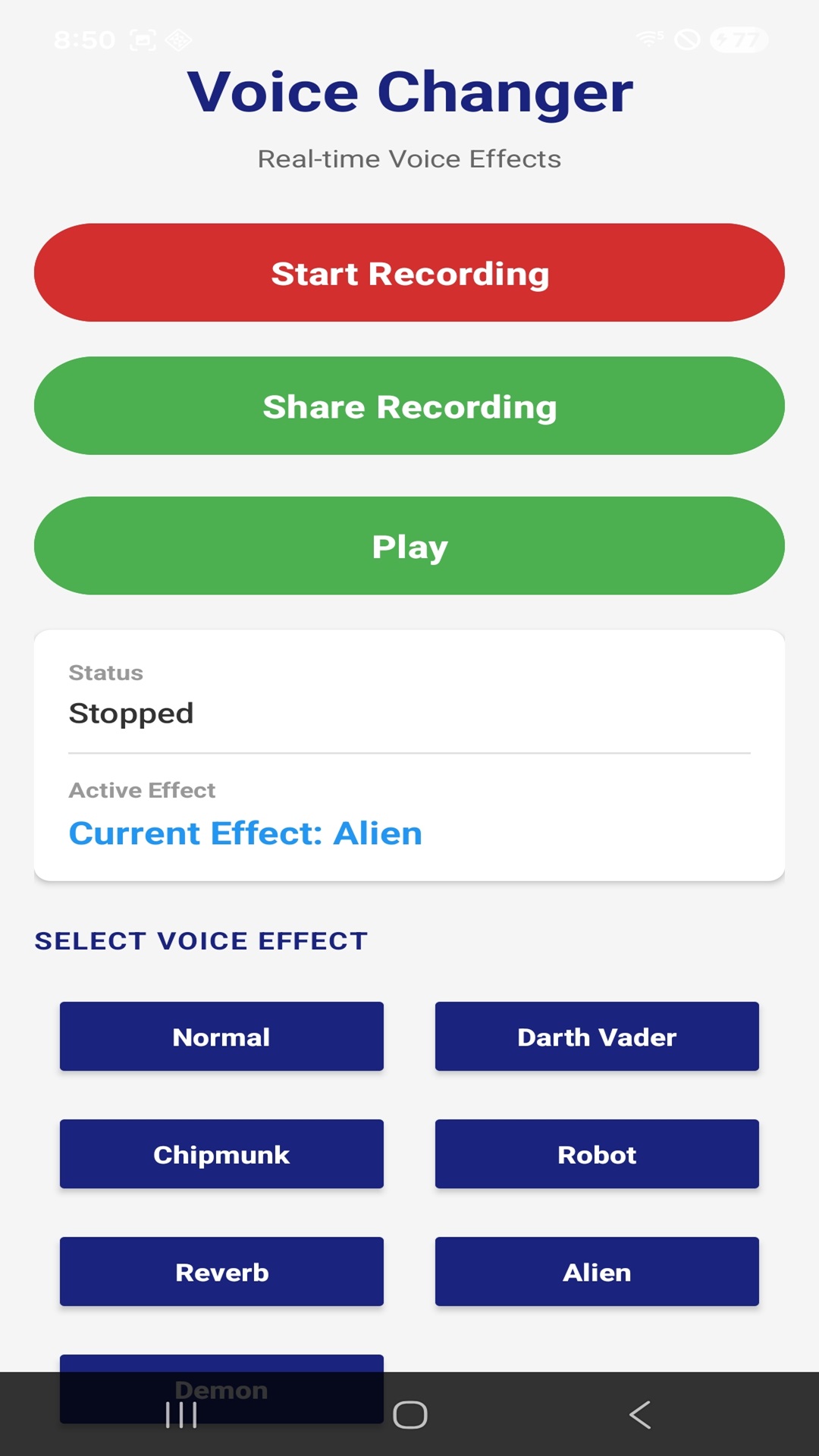Viewport: 819px width, 1456px height.
Task: Open recent apps from the navigation bar
Action: [x=181, y=1415]
